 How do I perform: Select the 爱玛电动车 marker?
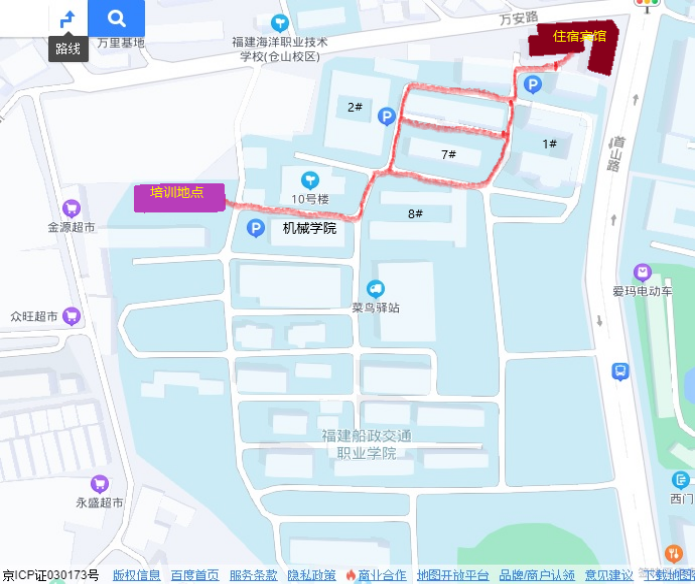(x=642, y=273)
